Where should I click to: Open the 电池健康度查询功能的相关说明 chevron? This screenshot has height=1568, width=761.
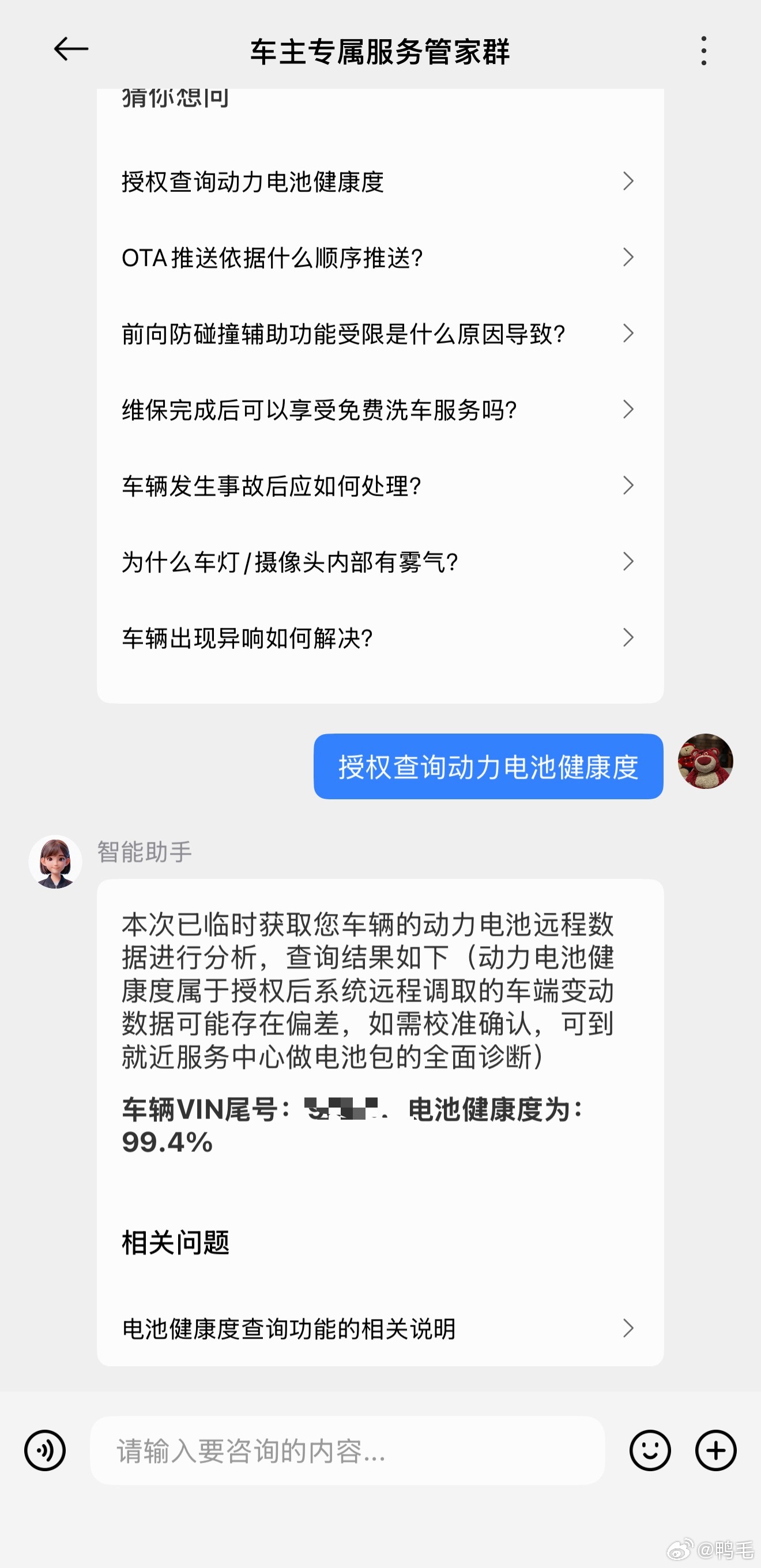[628, 1329]
